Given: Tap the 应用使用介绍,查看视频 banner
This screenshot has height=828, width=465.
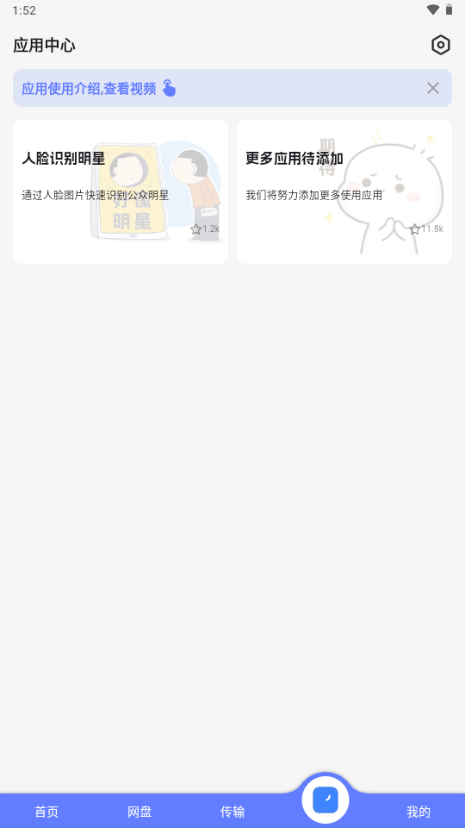Looking at the screenshot, I should tap(232, 88).
